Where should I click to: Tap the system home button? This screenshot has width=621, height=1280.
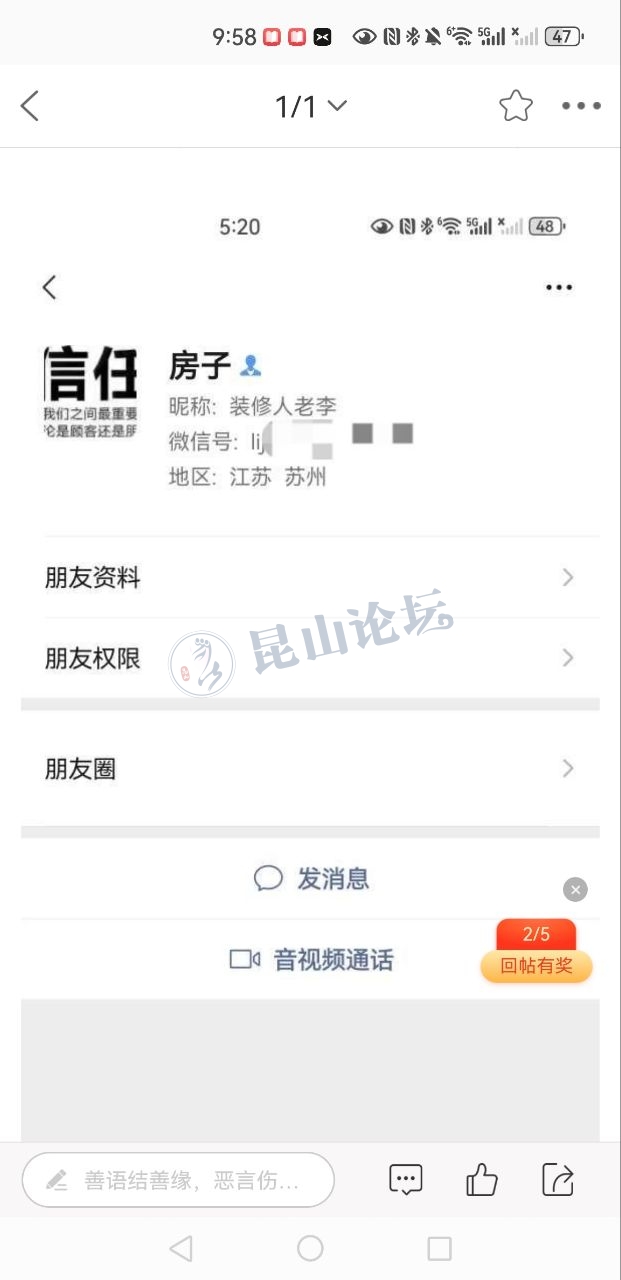point(310,1248)
